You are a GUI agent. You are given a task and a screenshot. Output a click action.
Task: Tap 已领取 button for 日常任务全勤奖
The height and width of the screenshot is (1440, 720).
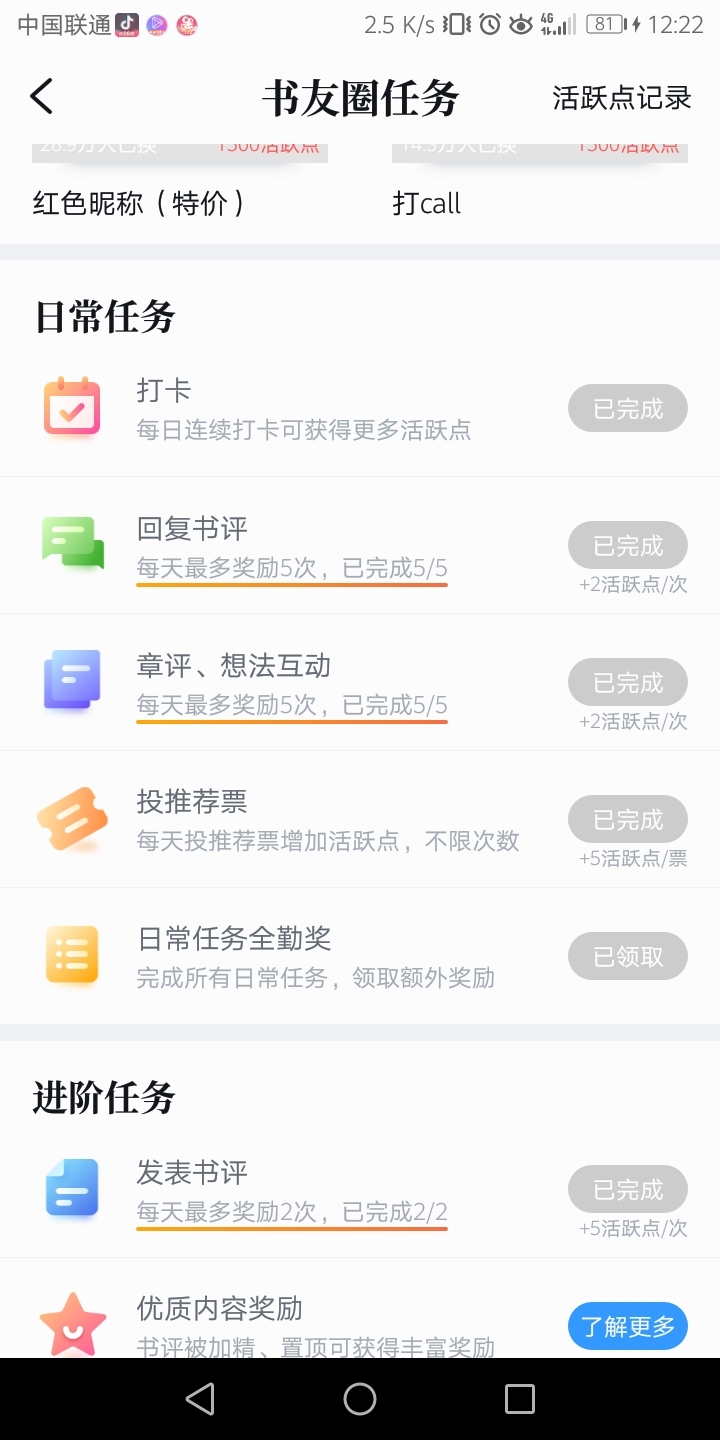point(628,957)
